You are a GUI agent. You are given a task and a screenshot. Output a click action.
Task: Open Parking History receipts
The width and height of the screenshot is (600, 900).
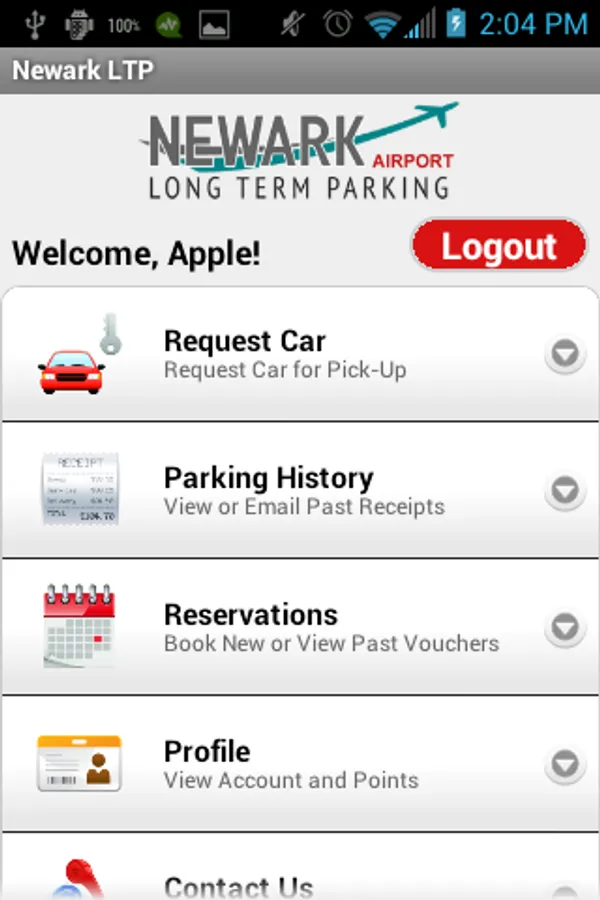pyautogui.click(x=300, y=490)
